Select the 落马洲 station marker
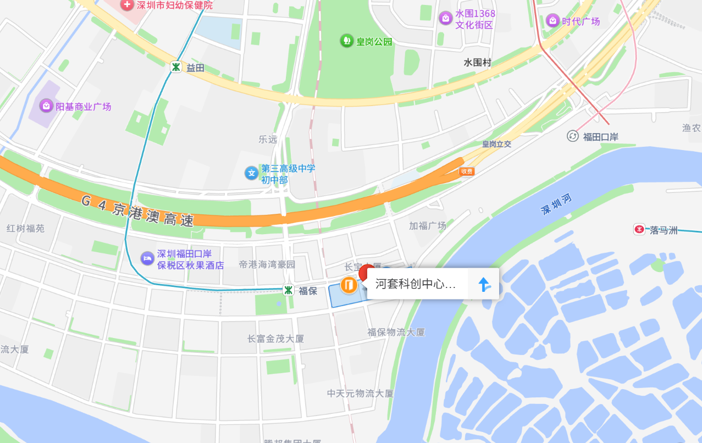Image resolution: width=702 pixels, height=443 pixels. click(639, 229)
